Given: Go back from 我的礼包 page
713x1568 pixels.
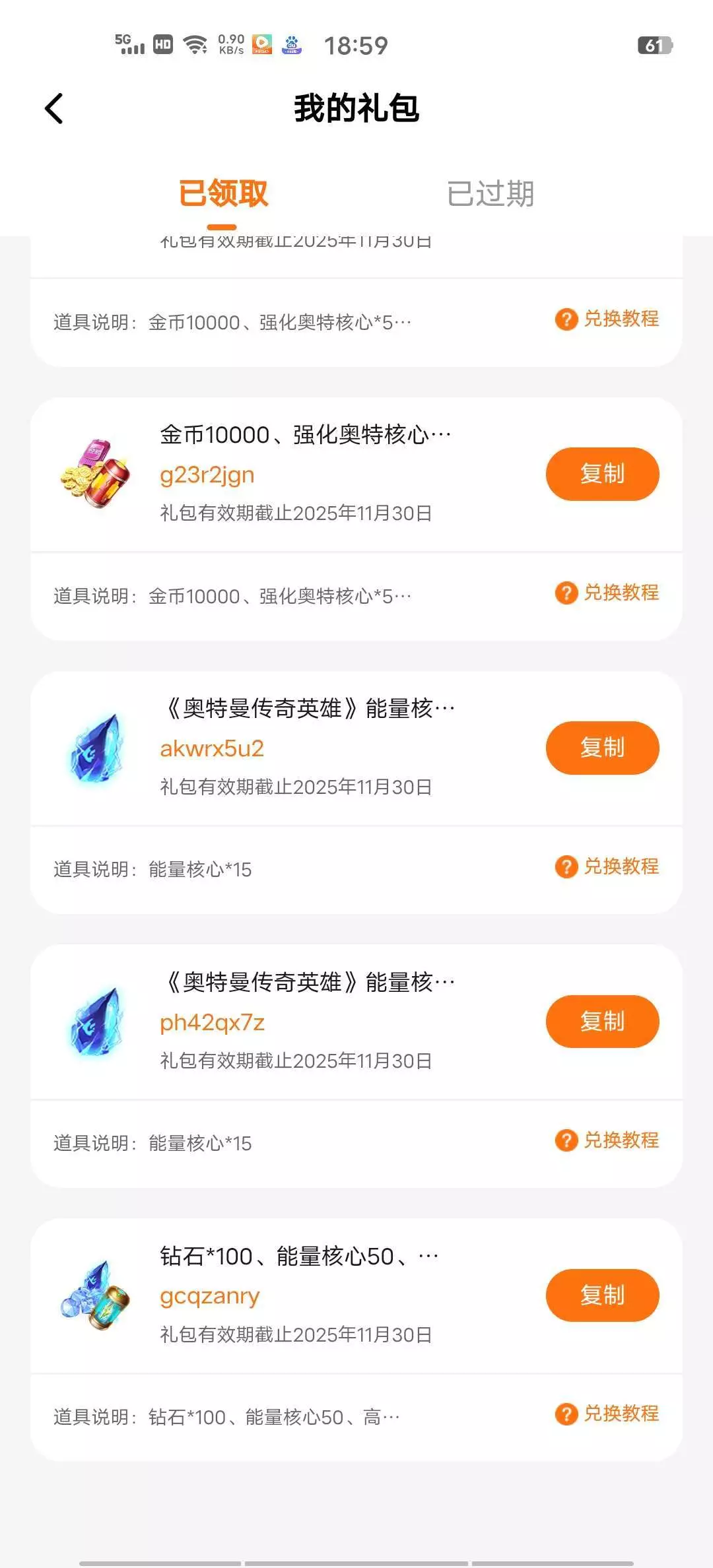Looking at the screenshot, I should tap(54, 109).
